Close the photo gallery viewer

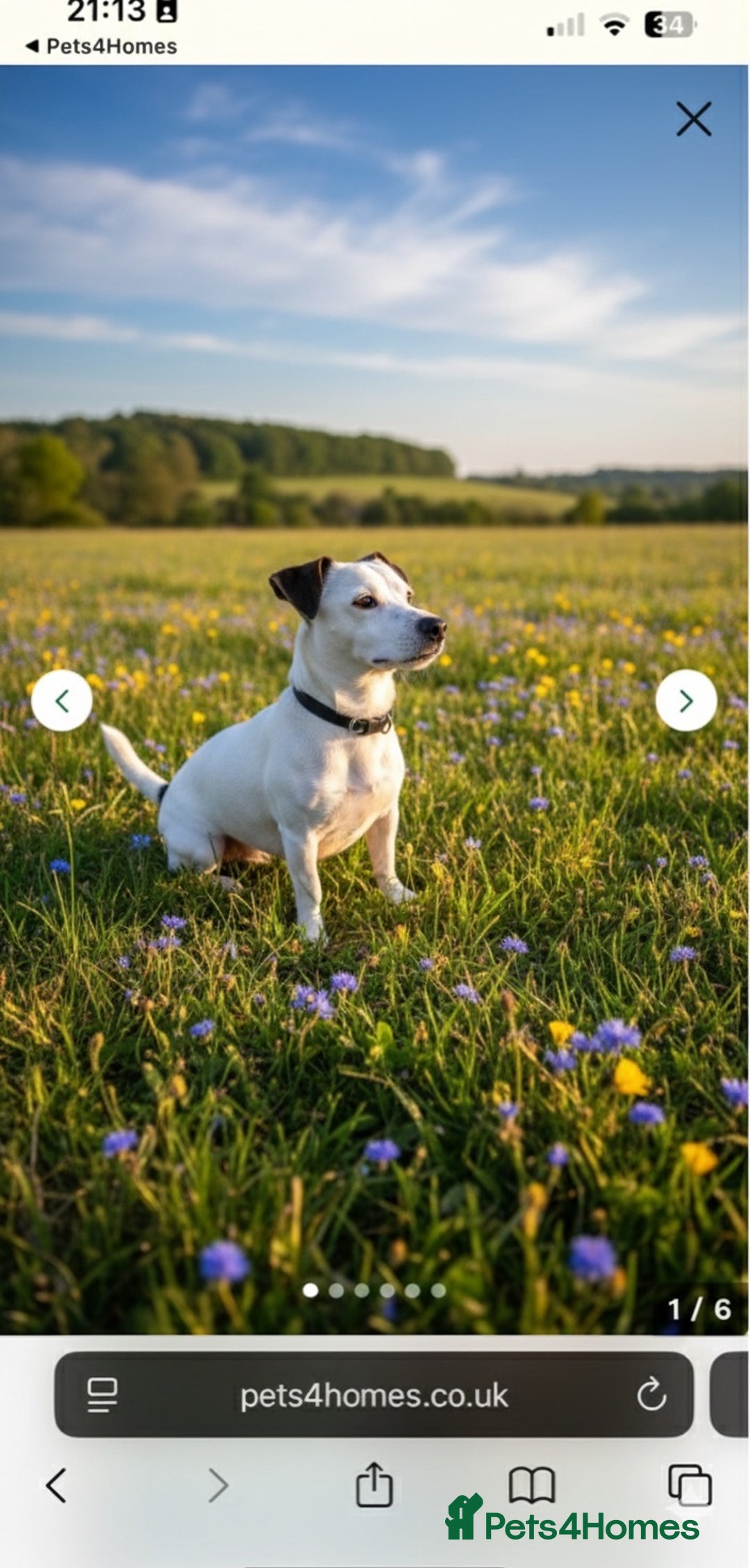point(694,119)
